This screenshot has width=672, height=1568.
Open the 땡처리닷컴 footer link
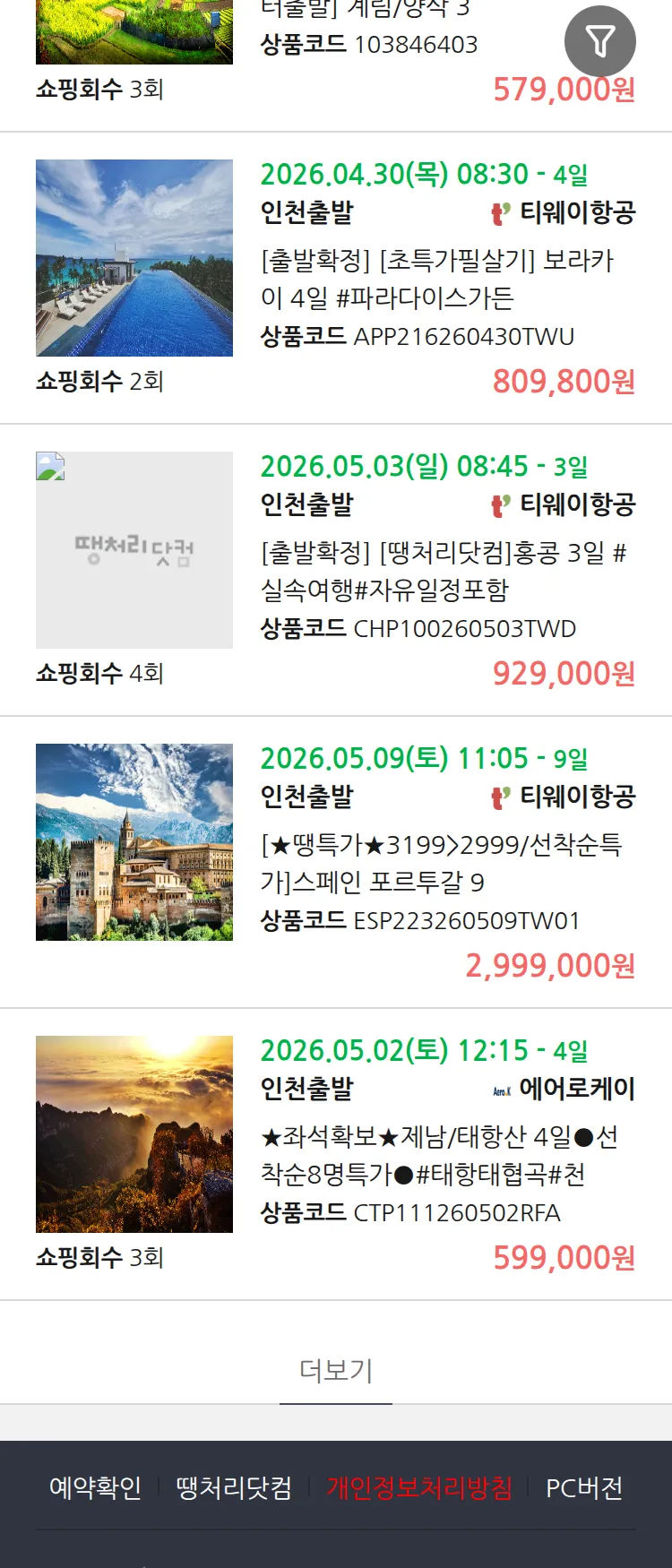coord(234,1488)
